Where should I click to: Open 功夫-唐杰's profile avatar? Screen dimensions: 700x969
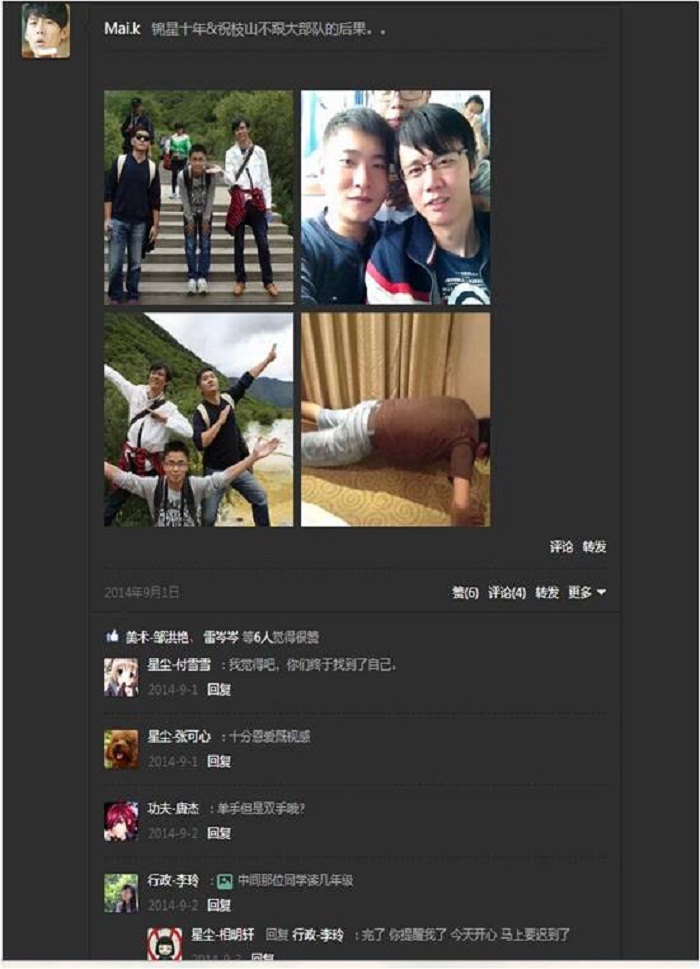click(121, 821)
